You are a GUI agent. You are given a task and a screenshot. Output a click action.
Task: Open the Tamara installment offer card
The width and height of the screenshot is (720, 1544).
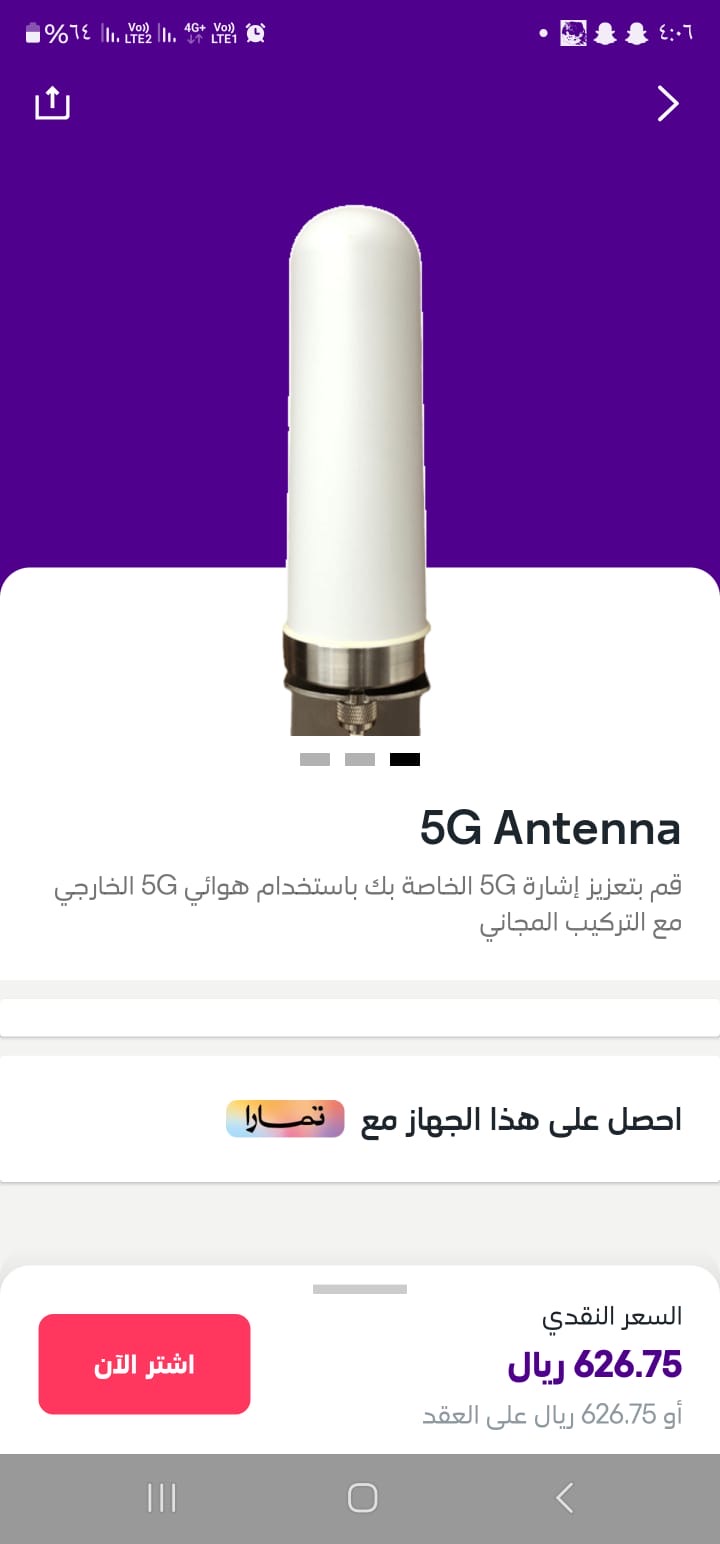[x=360, y=1119]
